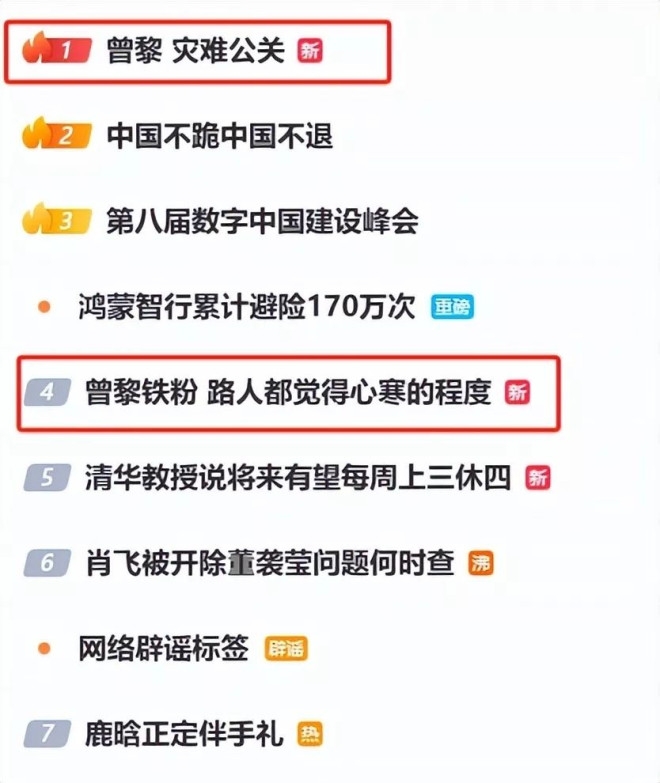Screen dimensions: 660x783
Task: Open topic 中国不跪中国不退
Action: click(220, 135)
